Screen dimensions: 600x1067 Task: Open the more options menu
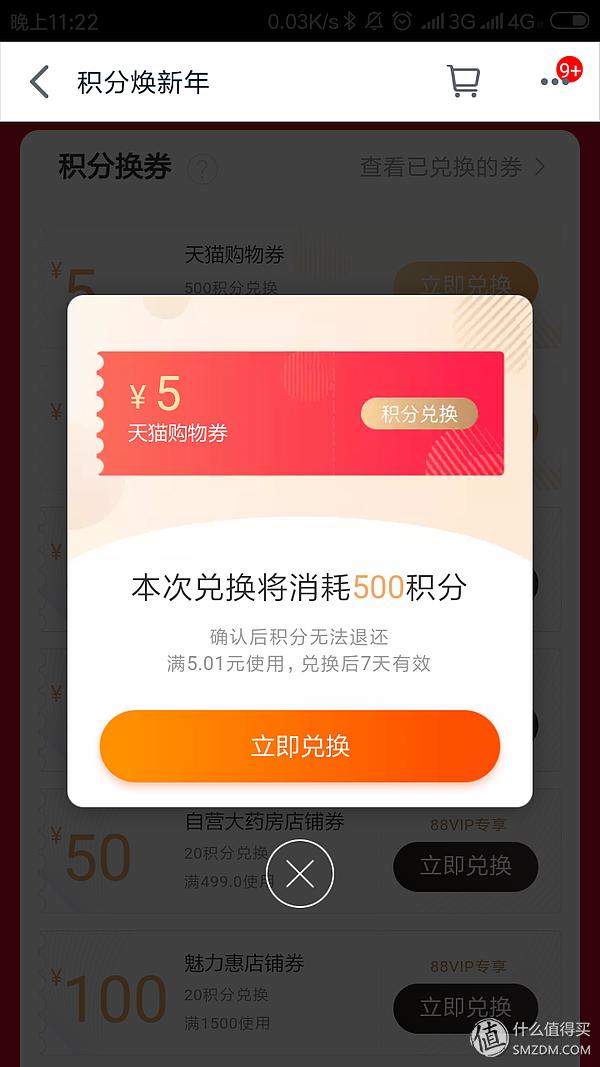tap(555, 81)
